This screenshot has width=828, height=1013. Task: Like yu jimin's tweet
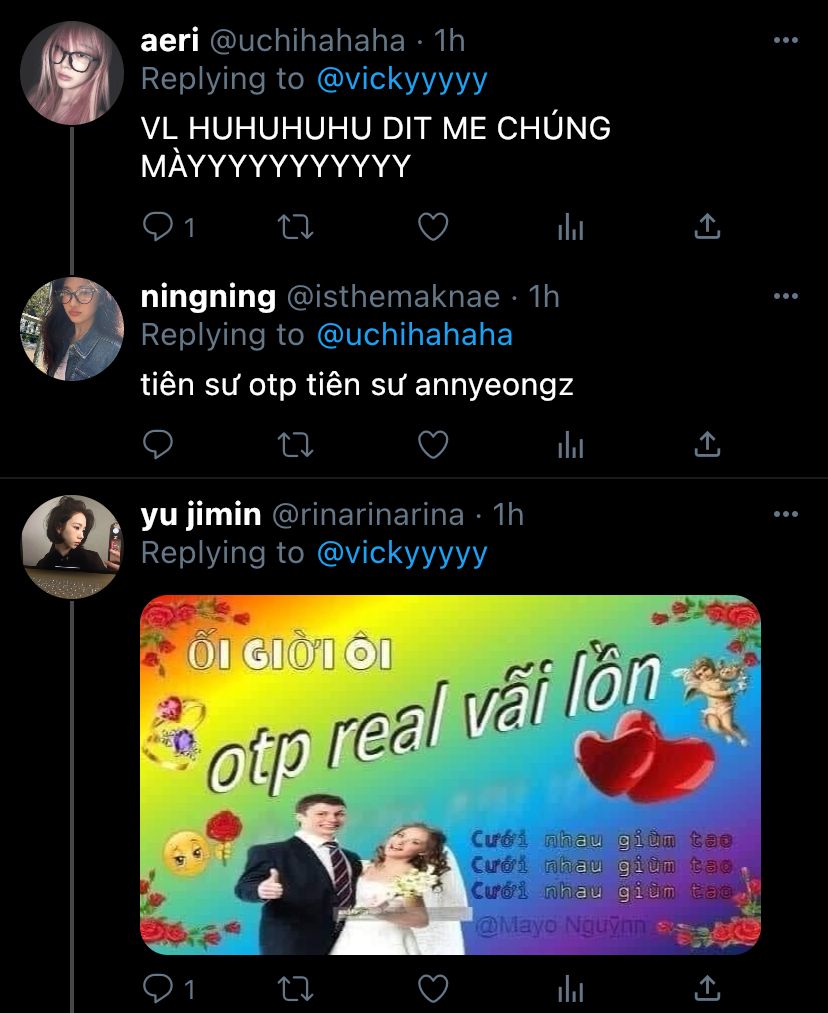pos(432,989)
